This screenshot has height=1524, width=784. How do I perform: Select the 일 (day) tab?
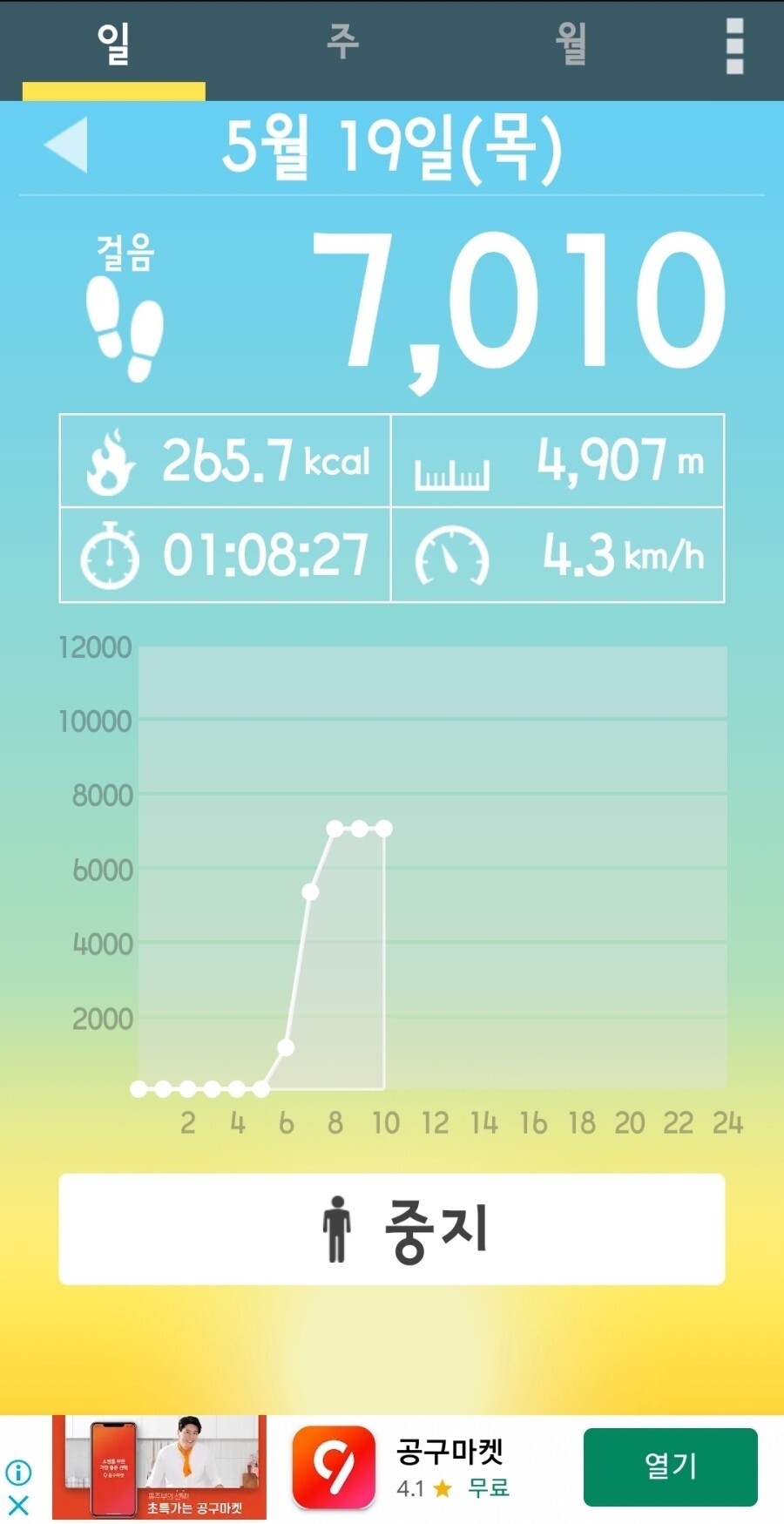pyautogui.click(x=113, y=44)
